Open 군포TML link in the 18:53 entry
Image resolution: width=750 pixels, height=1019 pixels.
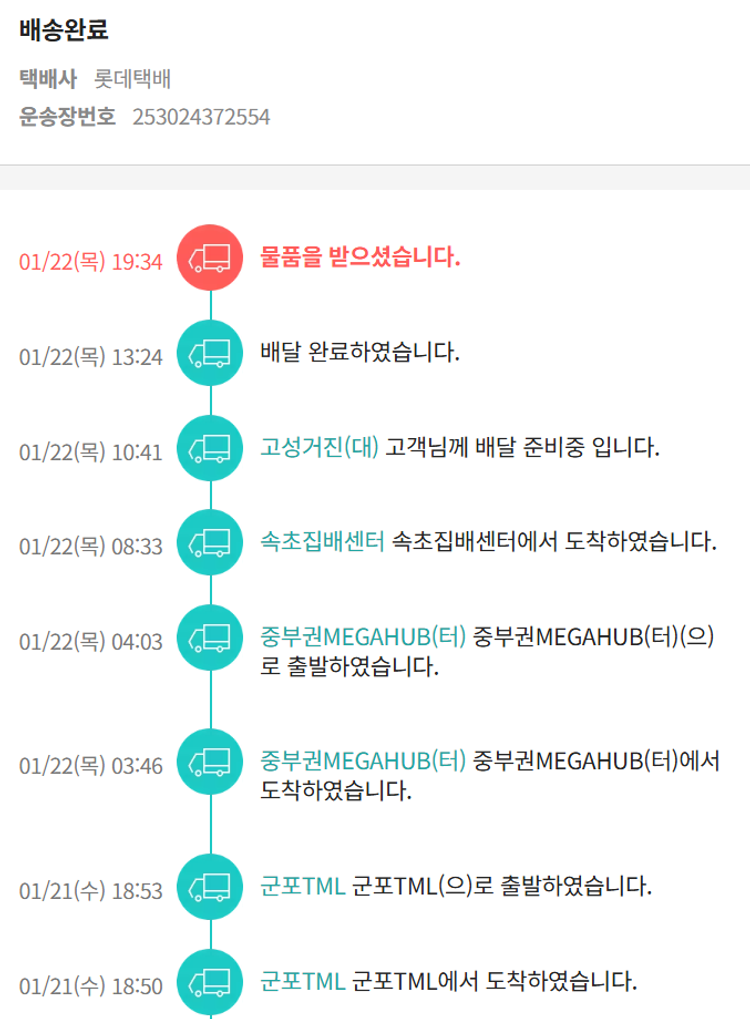302,887
